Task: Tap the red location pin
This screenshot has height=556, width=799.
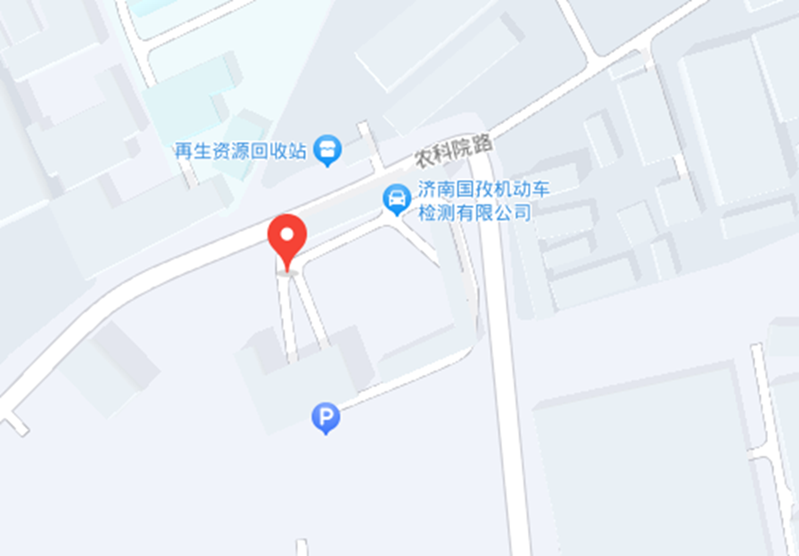Action: click(287, 238)
